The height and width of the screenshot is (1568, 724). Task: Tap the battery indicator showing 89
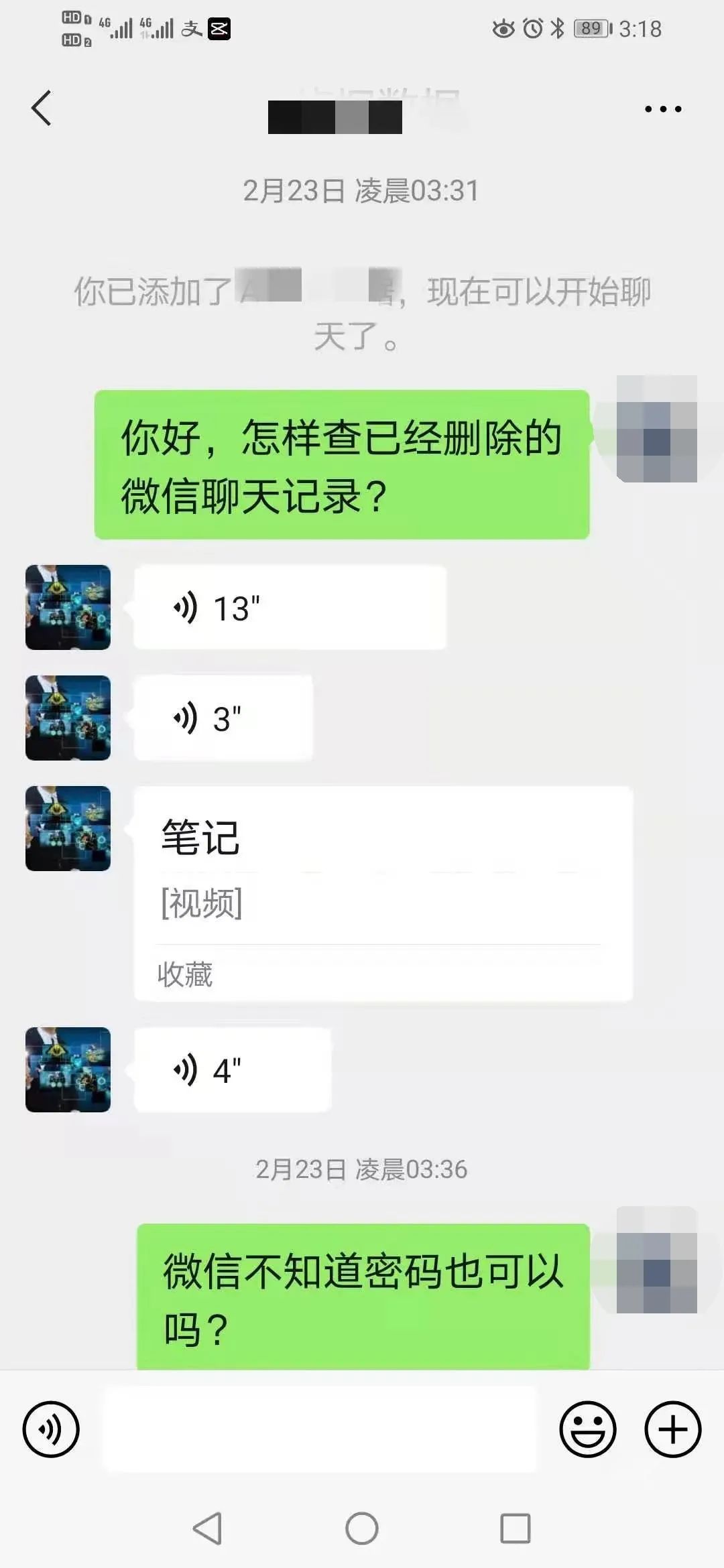[593, 28]
